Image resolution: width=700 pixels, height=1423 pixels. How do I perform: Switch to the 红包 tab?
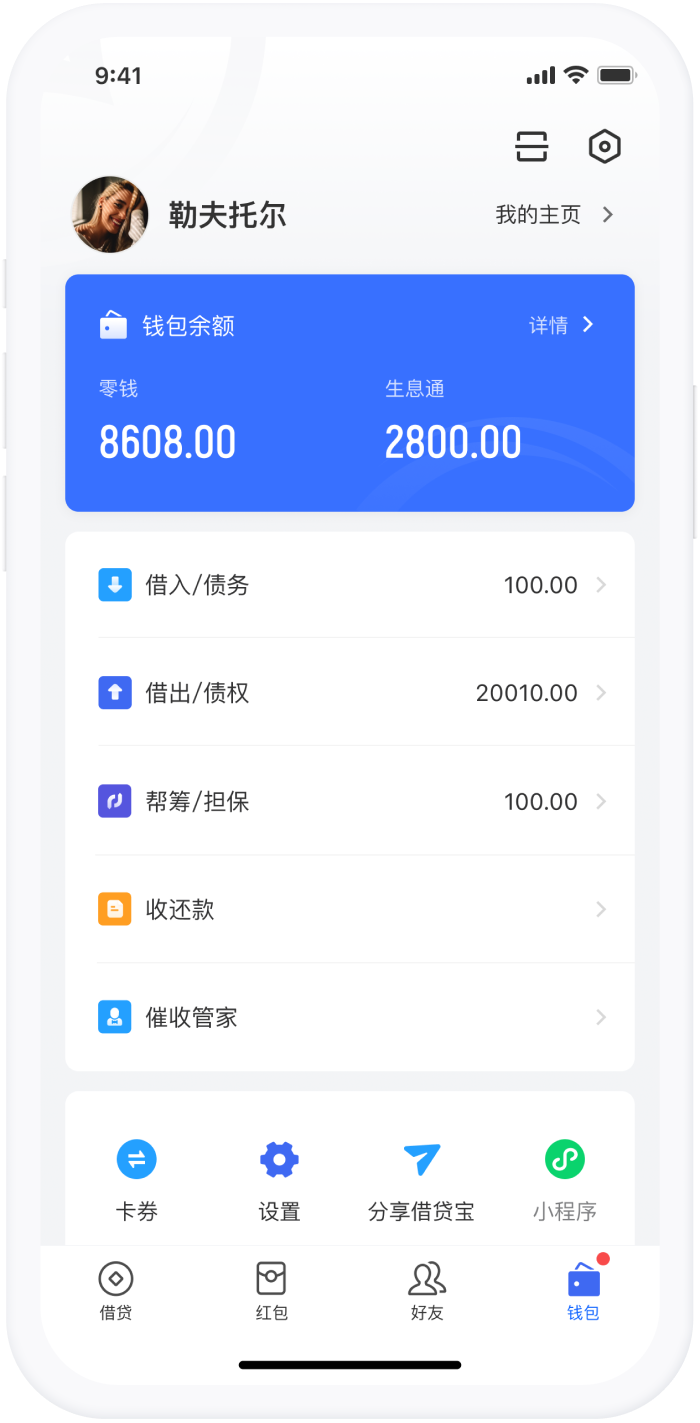click(x=272, y=1290)
